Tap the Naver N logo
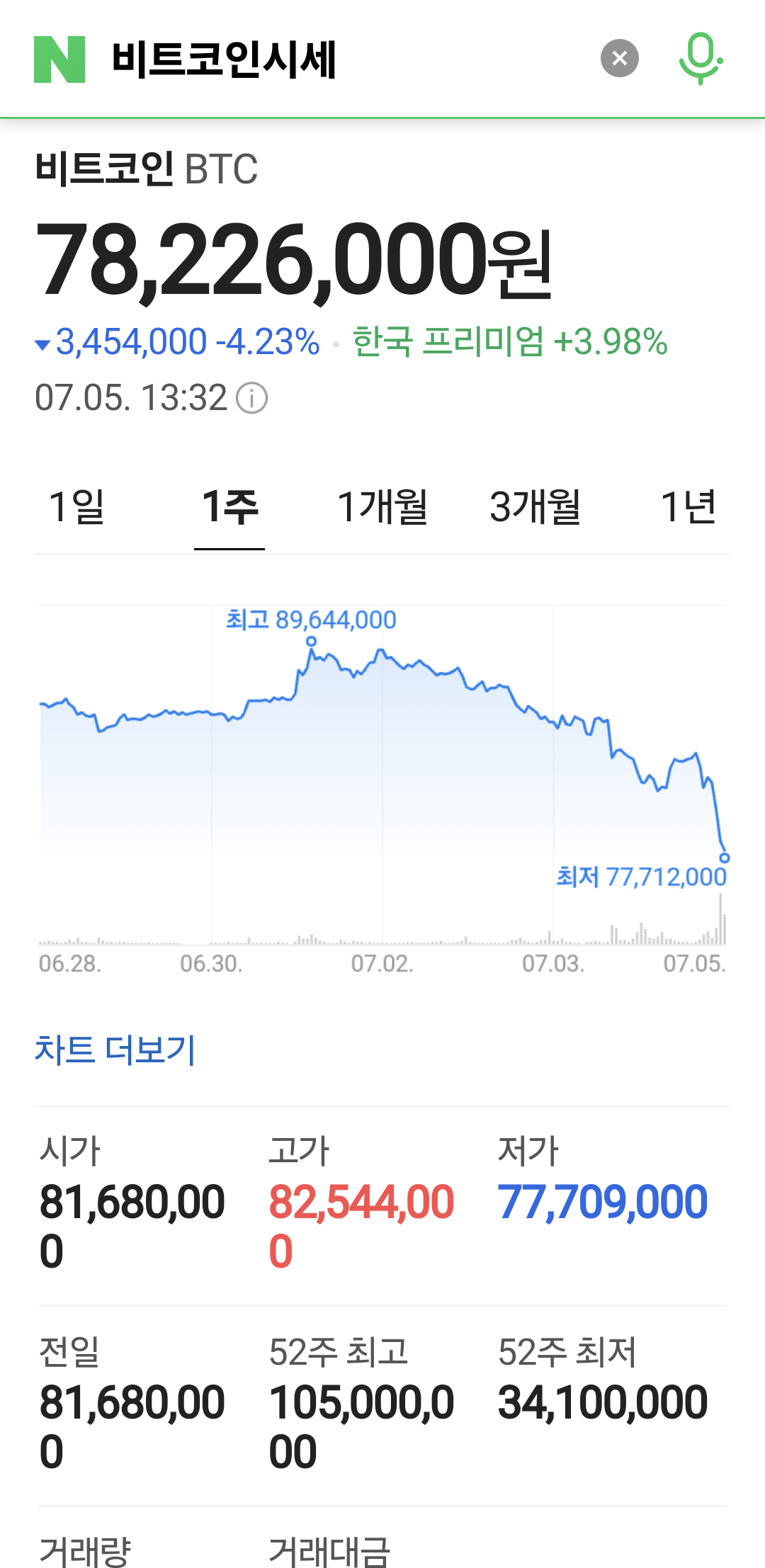765x1568 pixels. (59, 59)
